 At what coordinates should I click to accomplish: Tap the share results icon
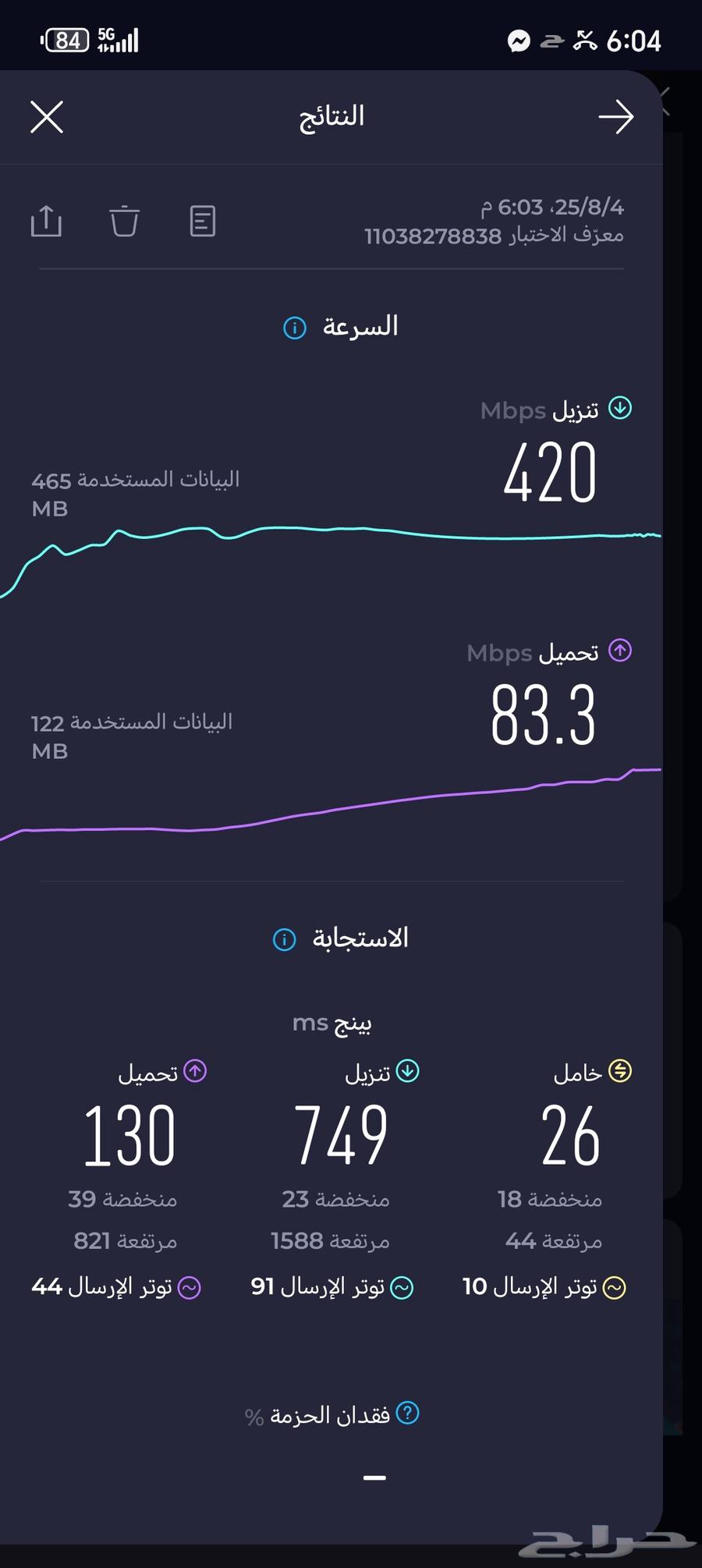(x=47, y=221)
